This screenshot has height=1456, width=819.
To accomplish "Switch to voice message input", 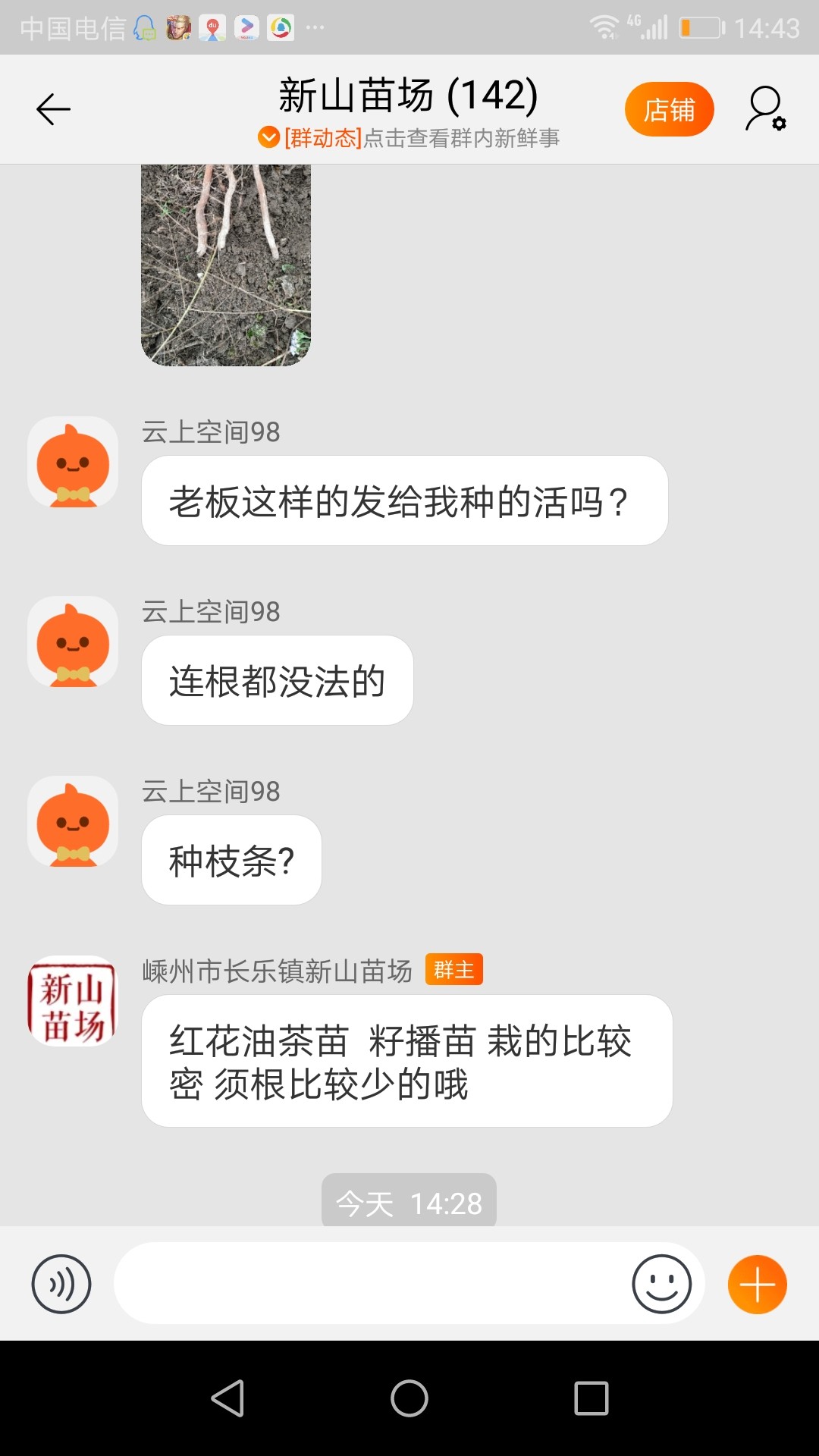I will click(x=61, y=1284).
